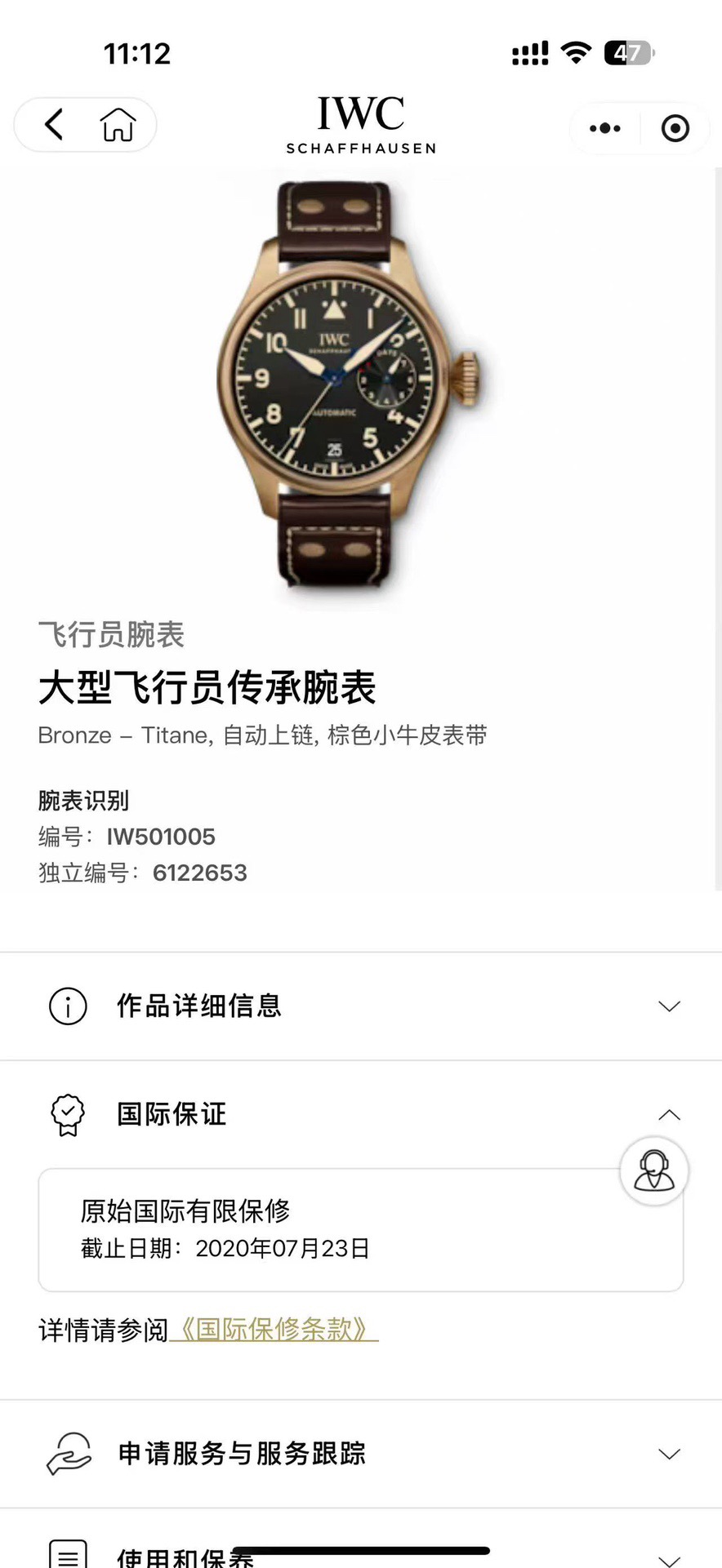Go back to the previous page

point(54,125)
